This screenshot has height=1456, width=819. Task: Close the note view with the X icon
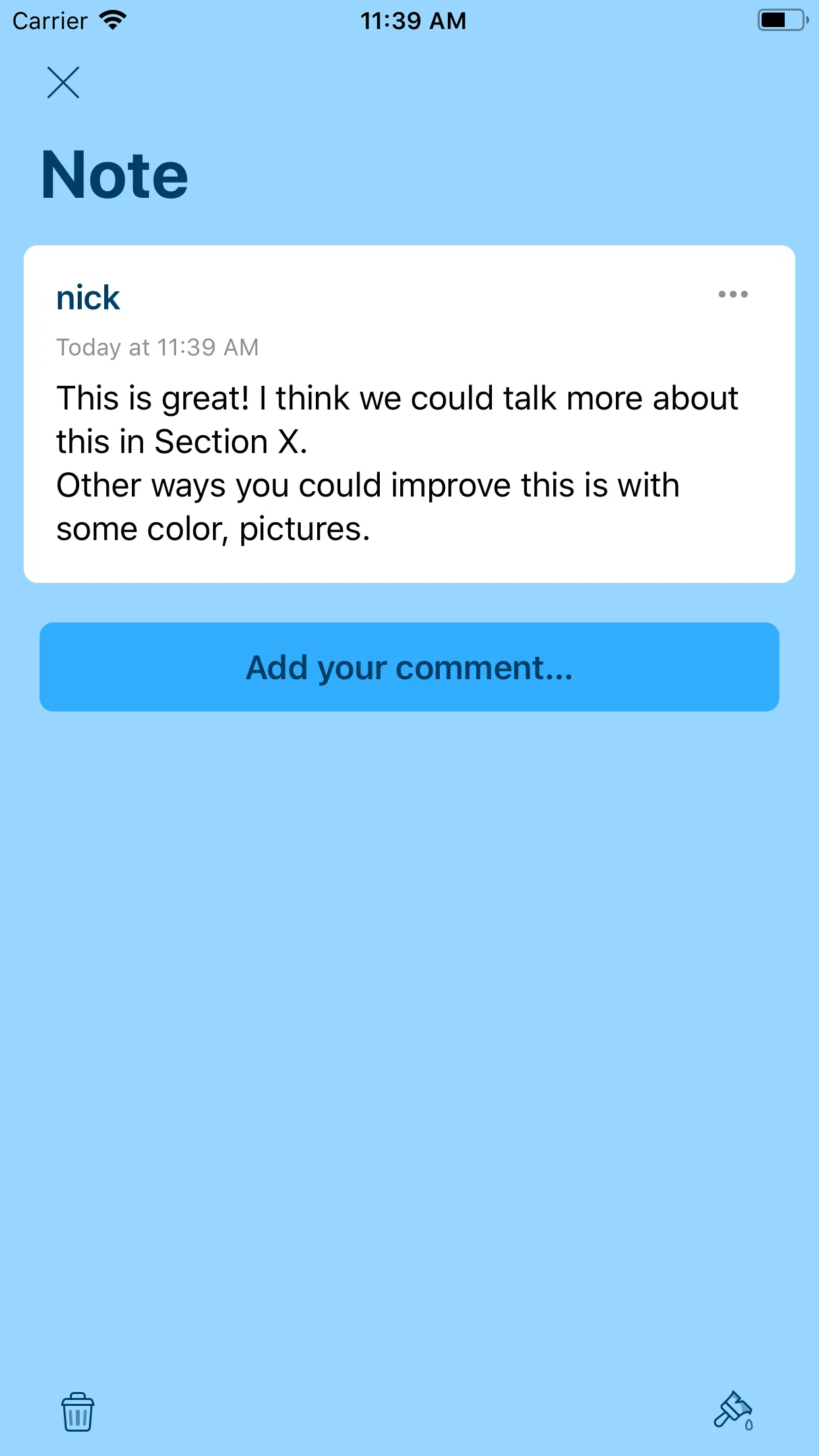click(x=63, y=83)
